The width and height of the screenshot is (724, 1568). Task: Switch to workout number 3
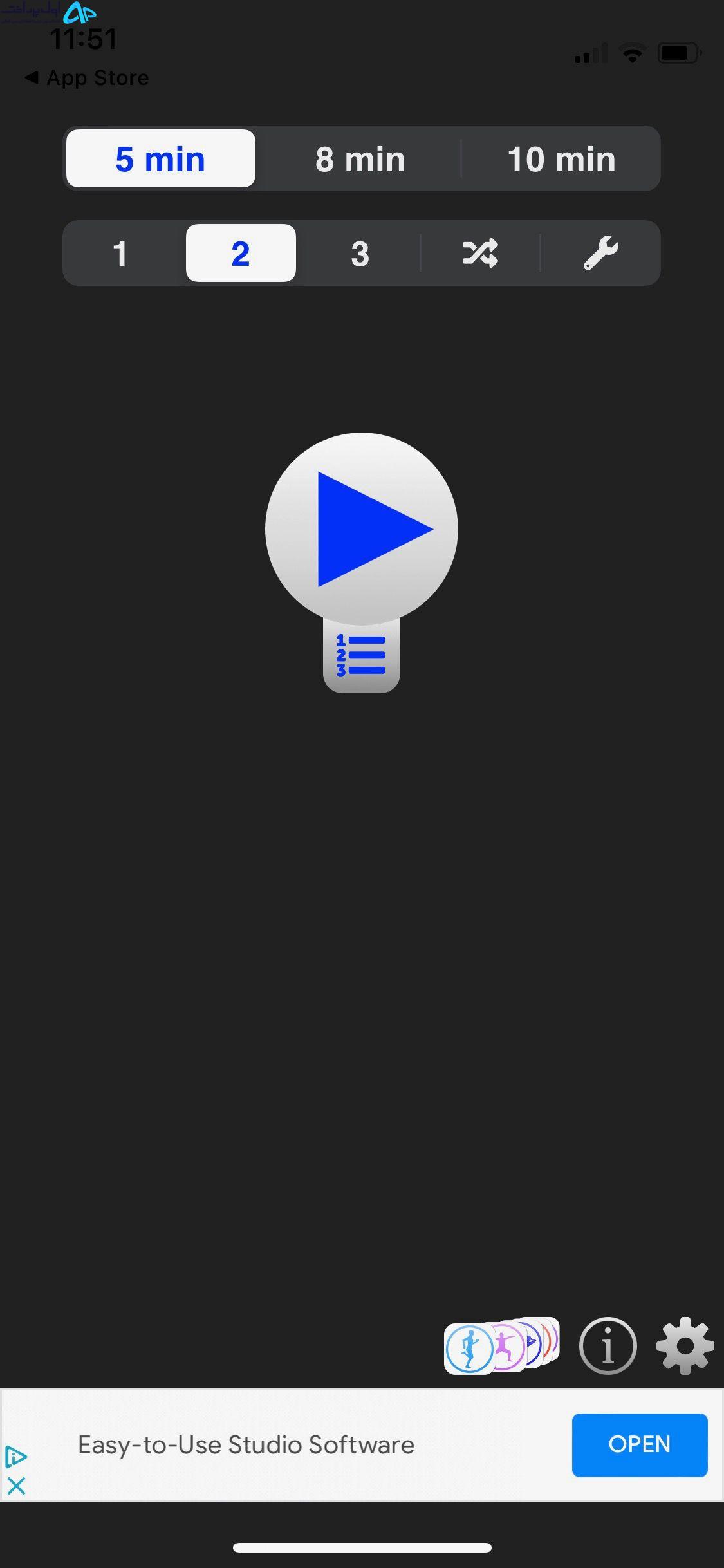click(x=360, y=253)
